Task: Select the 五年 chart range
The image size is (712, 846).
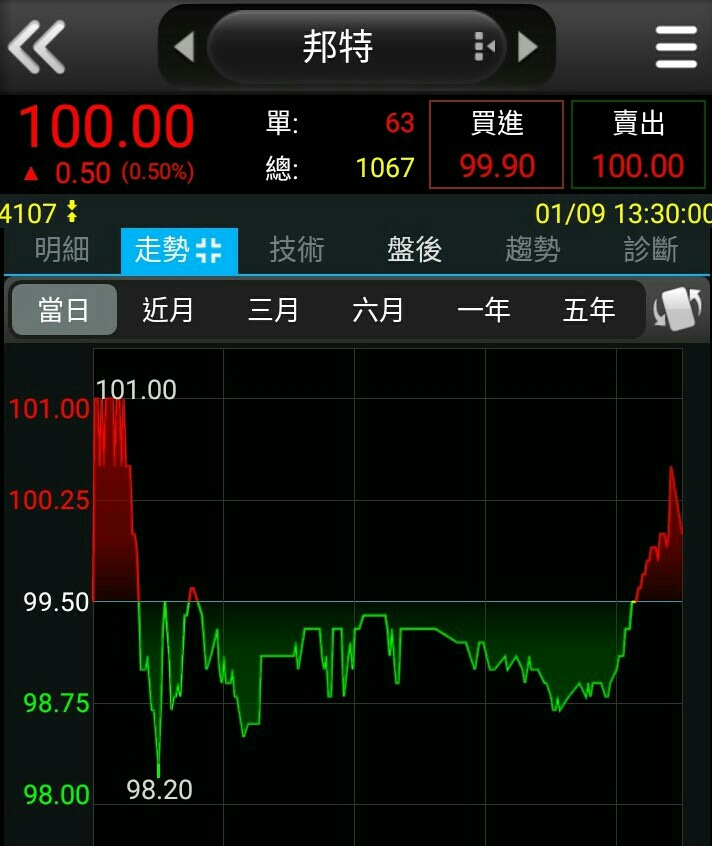Action: pos(588,310)
